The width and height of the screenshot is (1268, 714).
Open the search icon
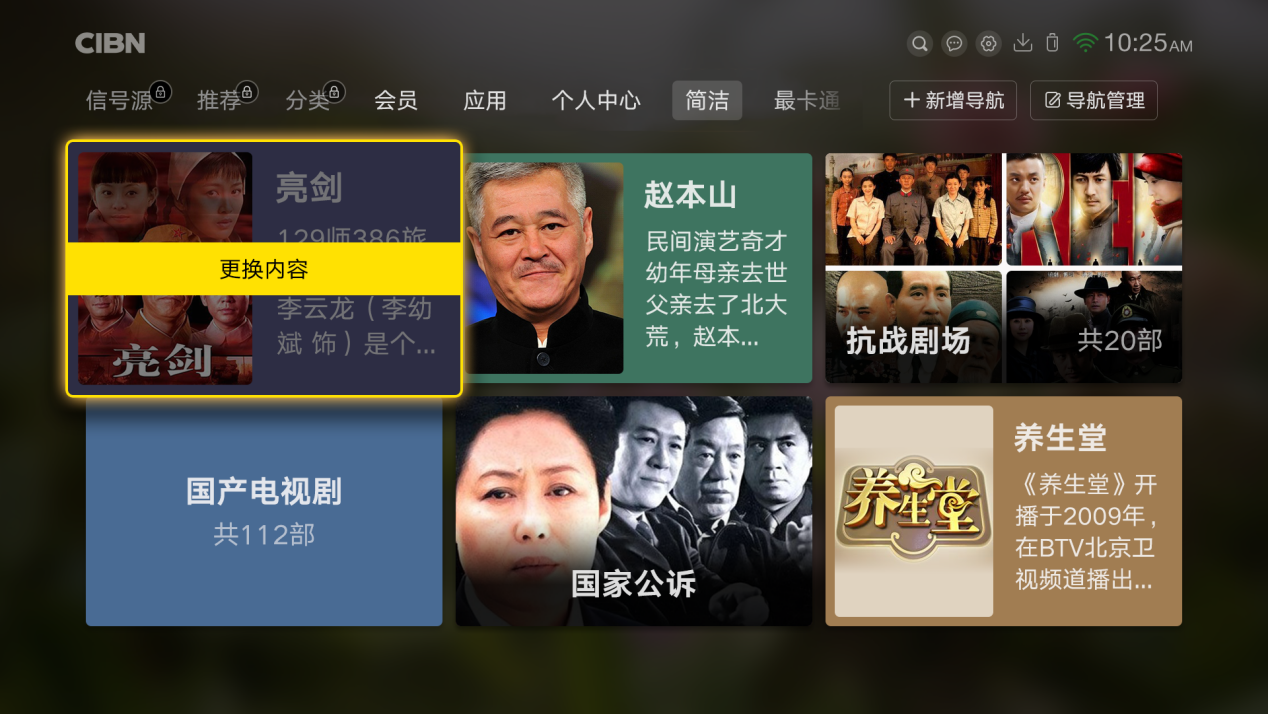920,43
